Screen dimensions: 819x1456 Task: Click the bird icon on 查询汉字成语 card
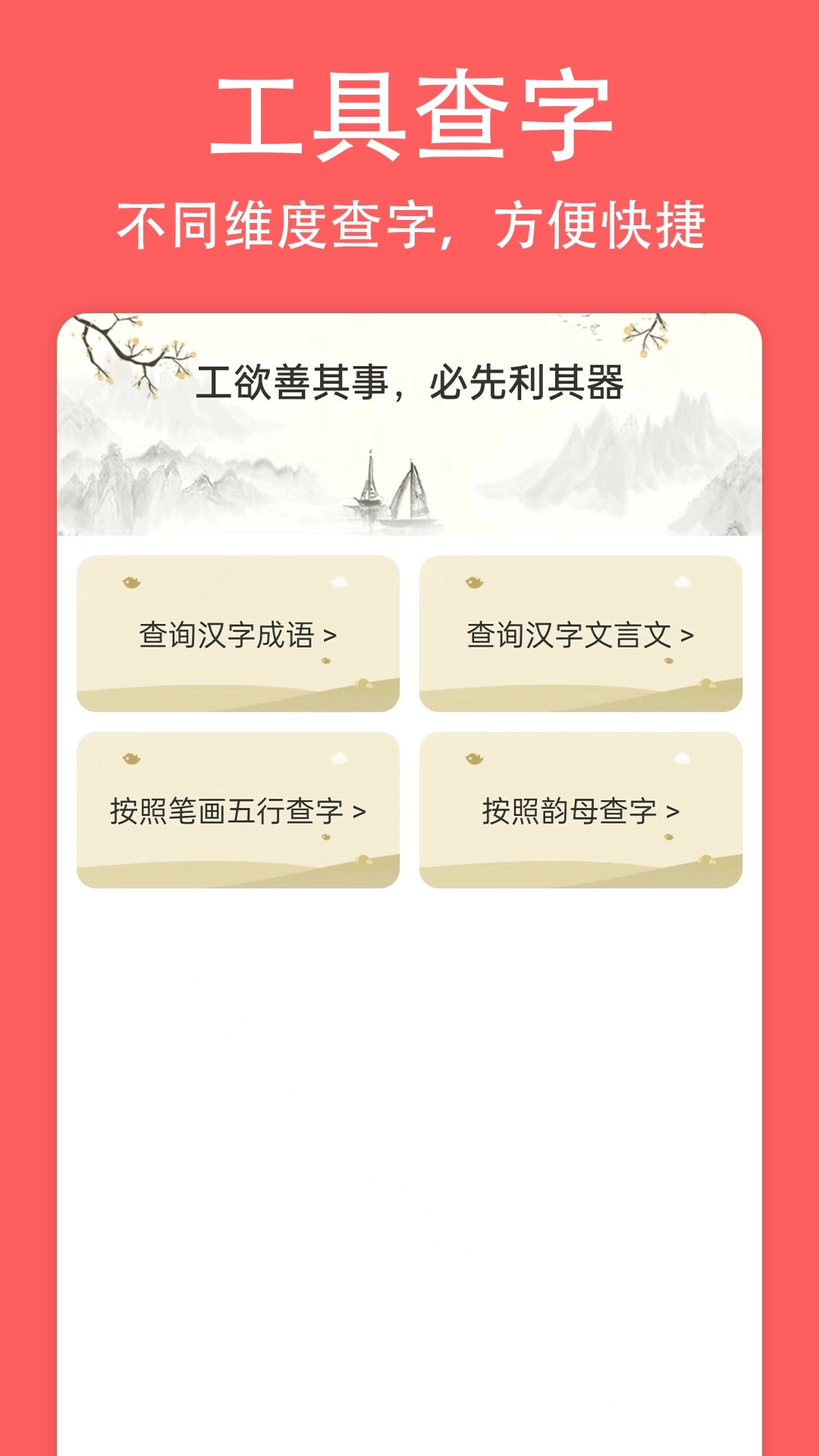[131, 582]
